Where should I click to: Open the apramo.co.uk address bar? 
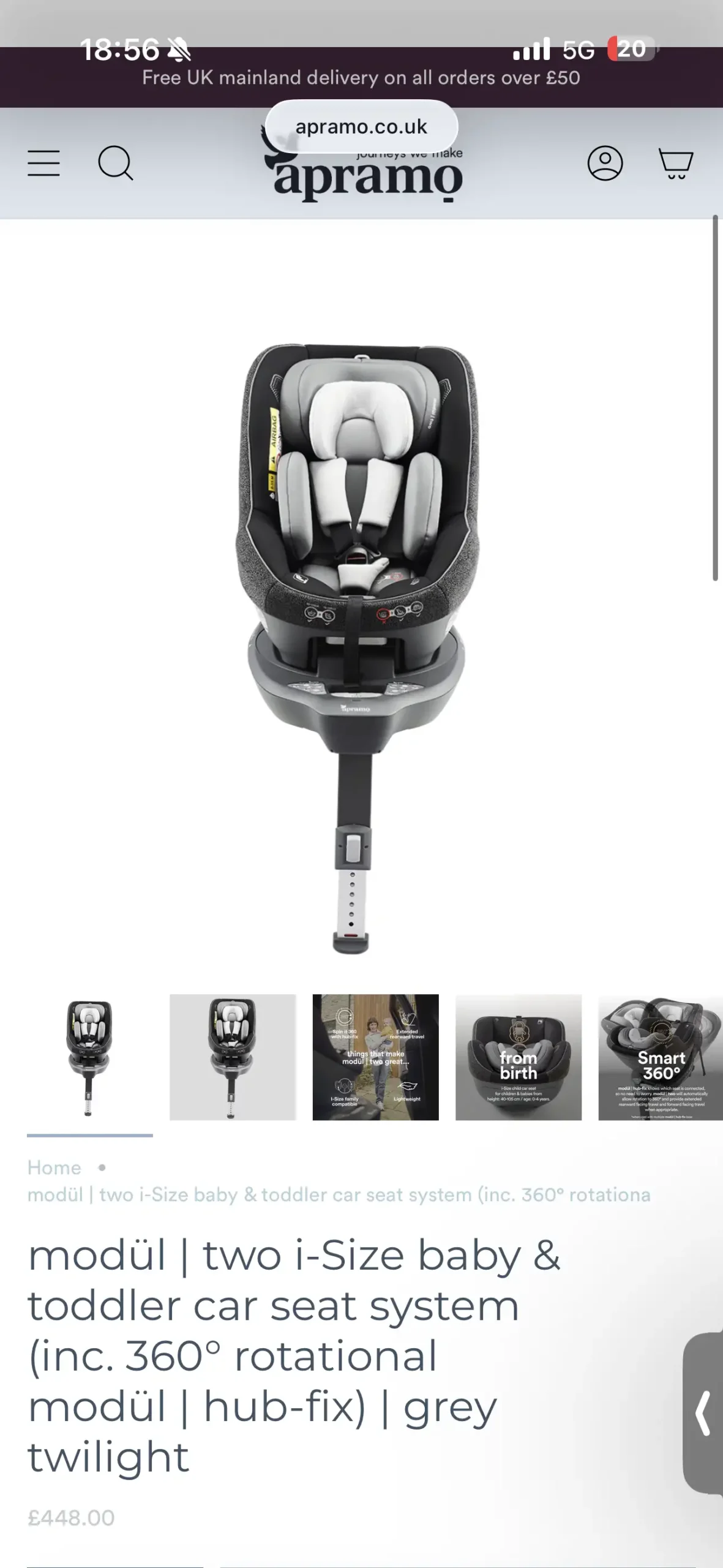point(361,127)
